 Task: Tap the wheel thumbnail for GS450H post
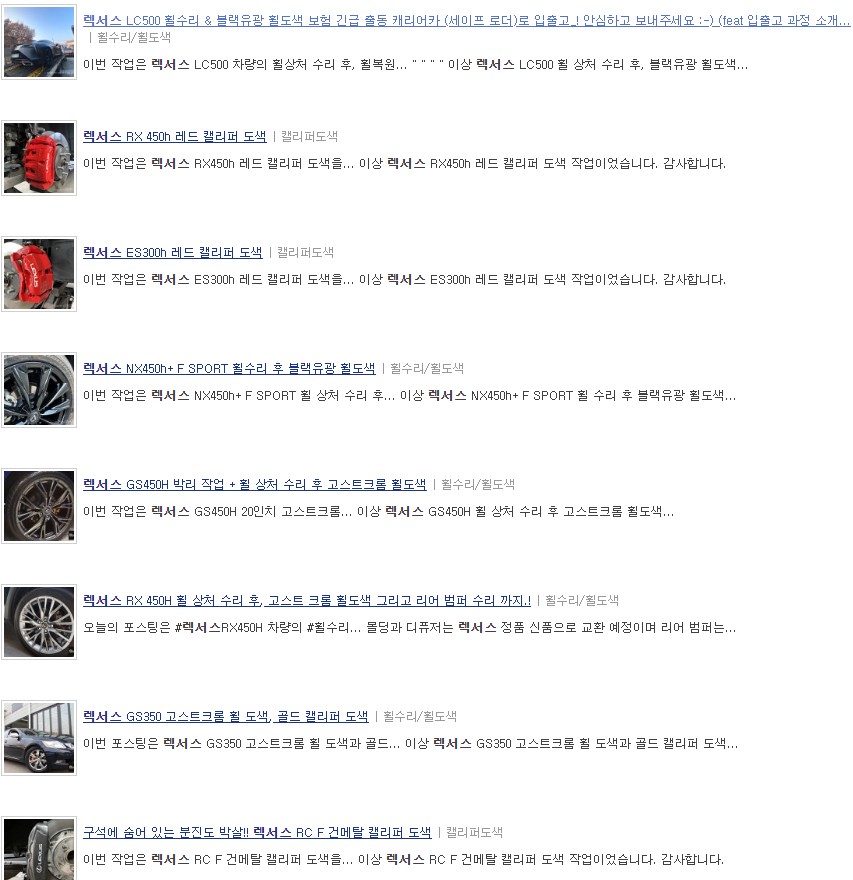point(39,506)
